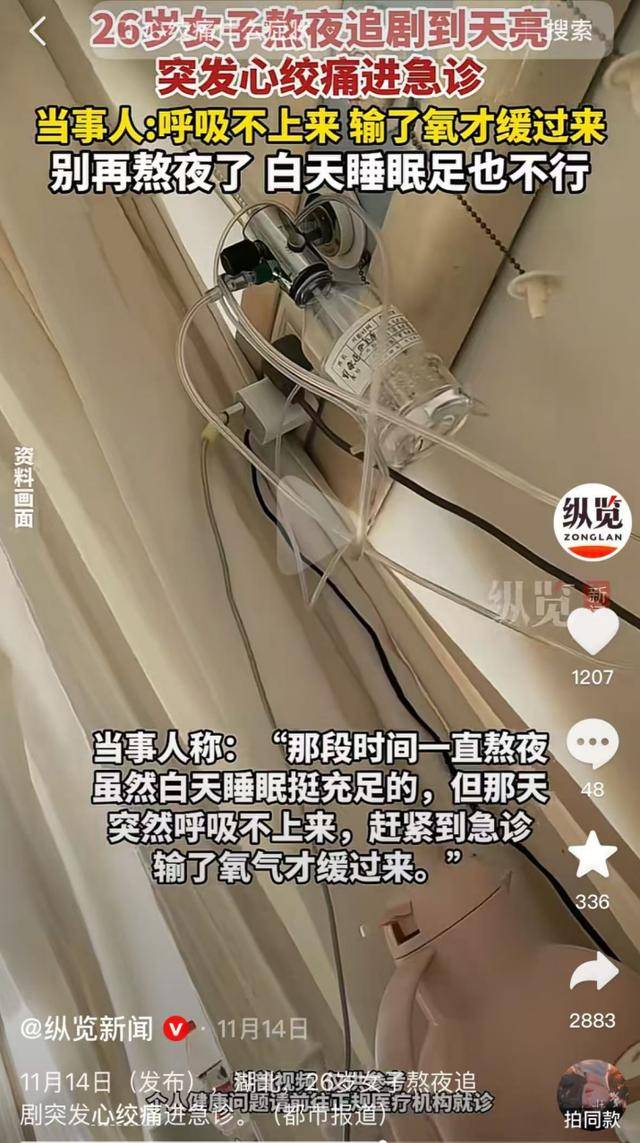
Task: Tap 拍同款 to shoot a similar video
Action: point(592,1095)
